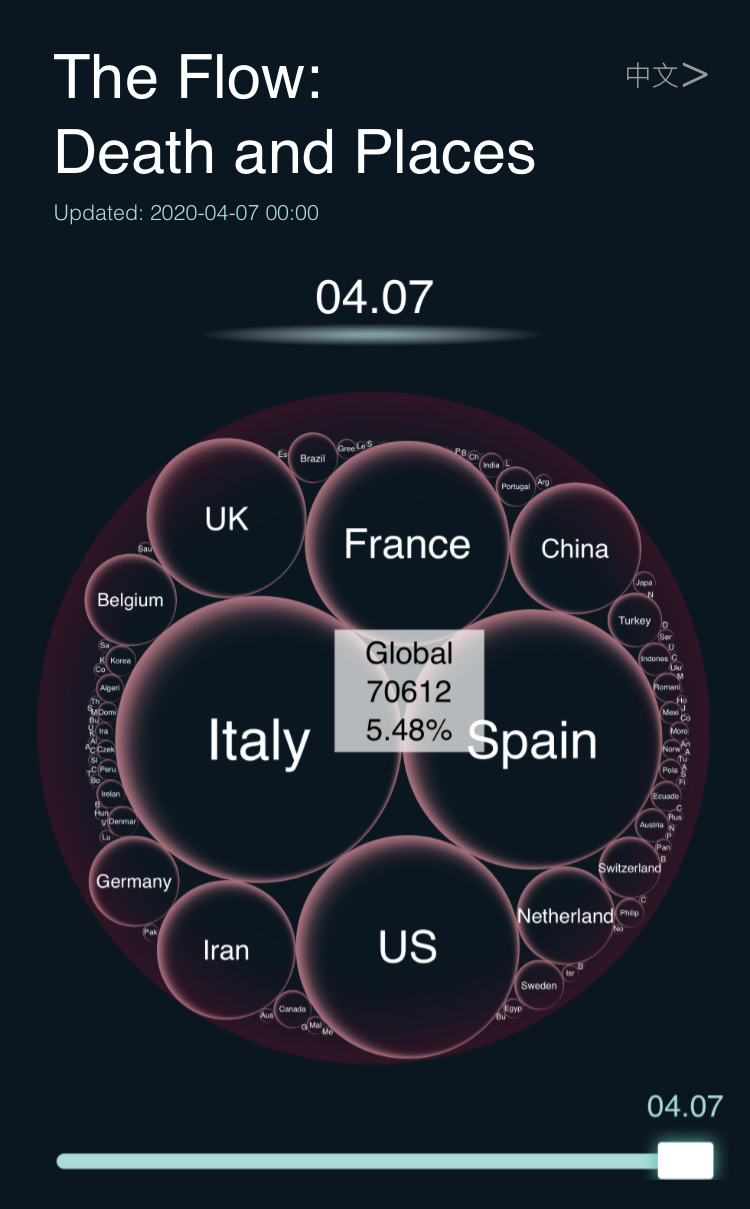This screenshot has width=750, height=1209.
Task: Select the Iran bubble
Action: (226, 949)
